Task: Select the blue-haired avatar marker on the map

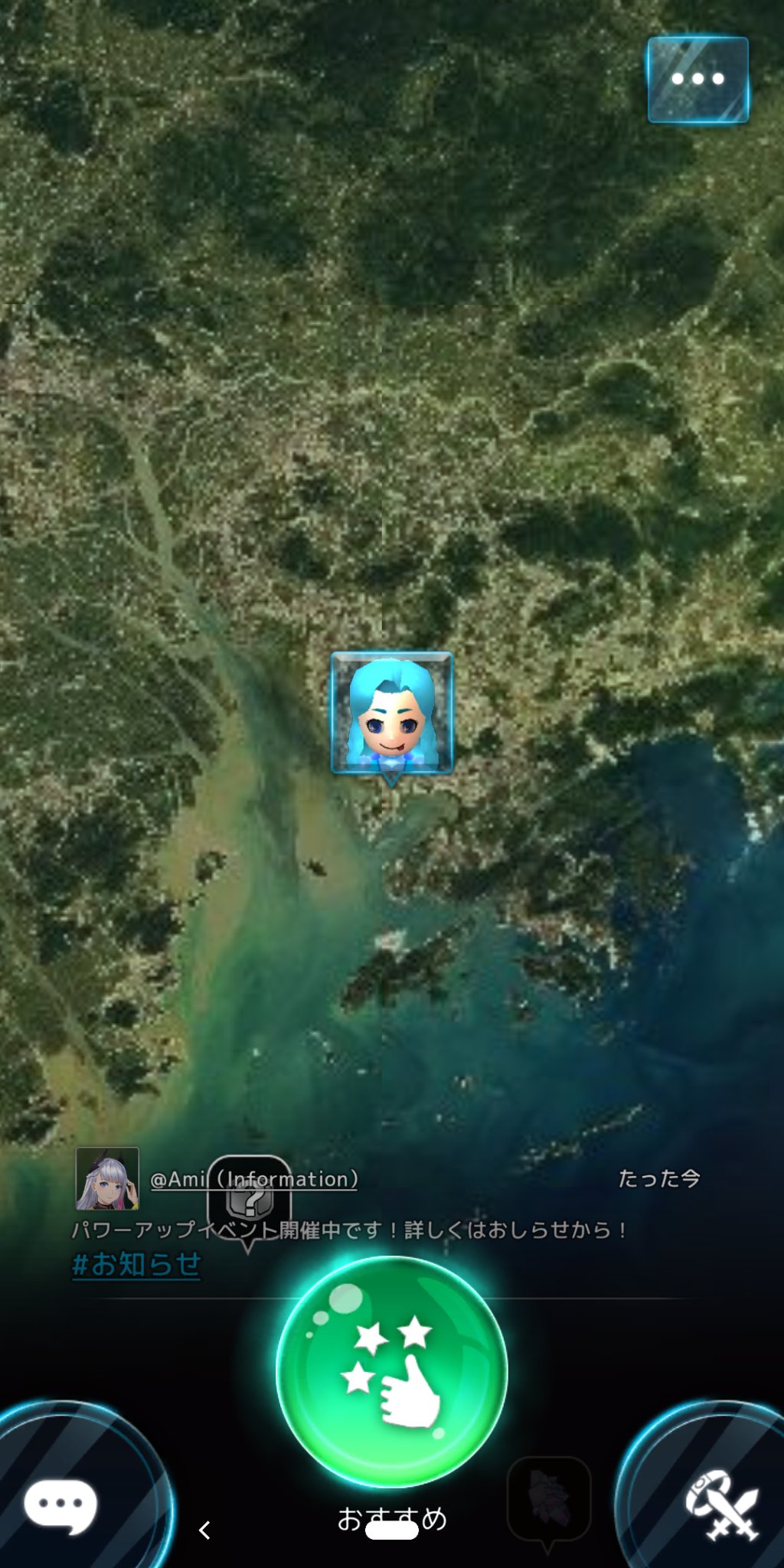Action: [x=391, y=714]
